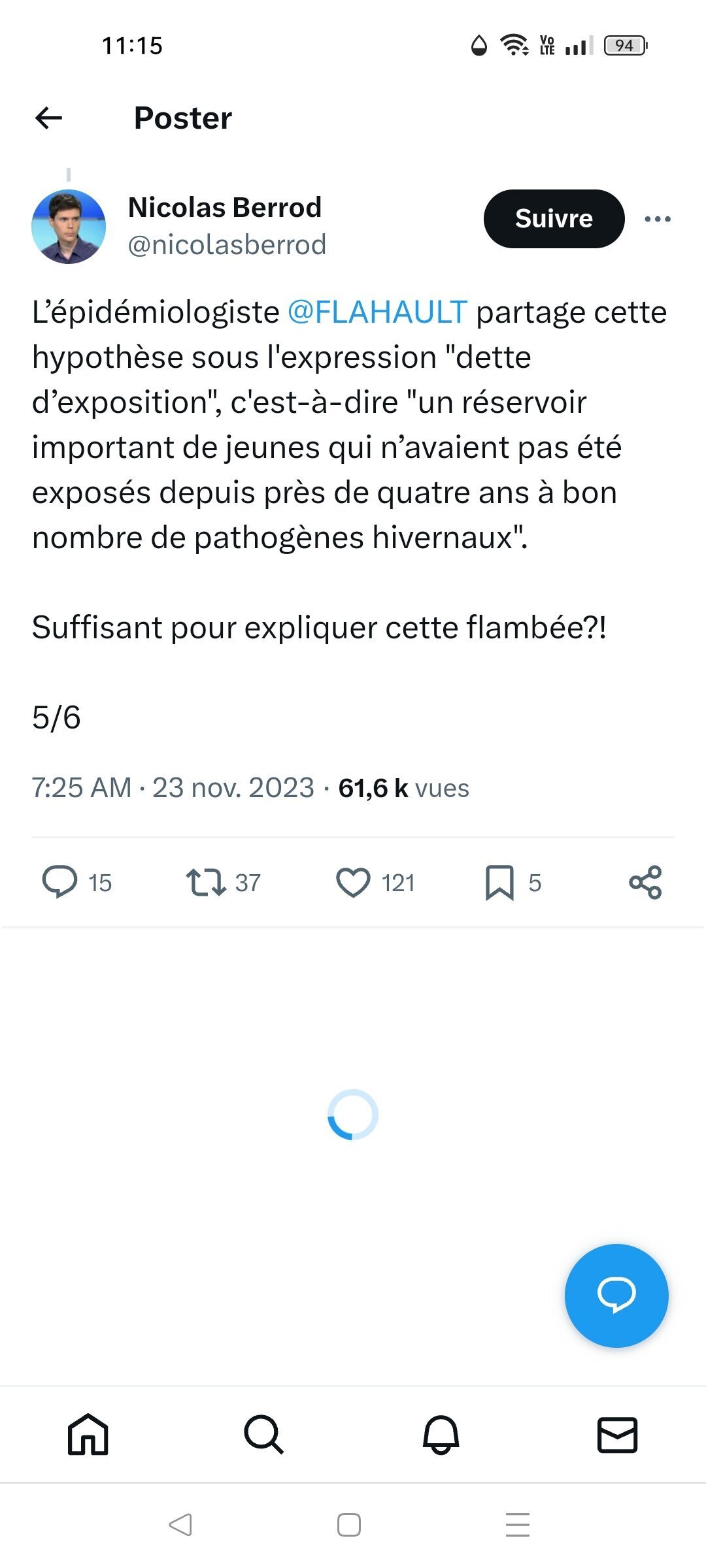
Task: Go back using the top-left arrow
Action: (x=48, y=118)
